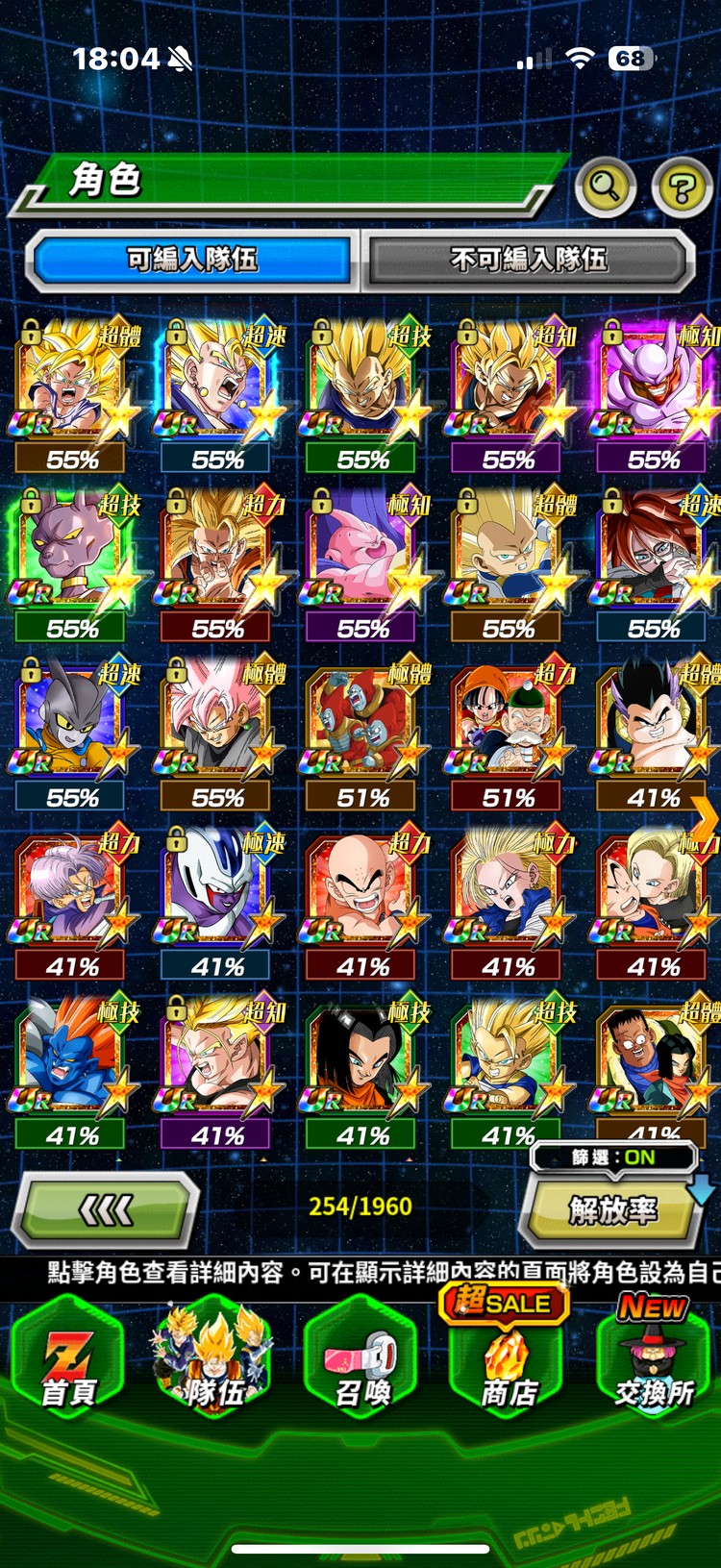Open the character search magnifier
Screen dimensions: 721x1568
click(605, 187)
